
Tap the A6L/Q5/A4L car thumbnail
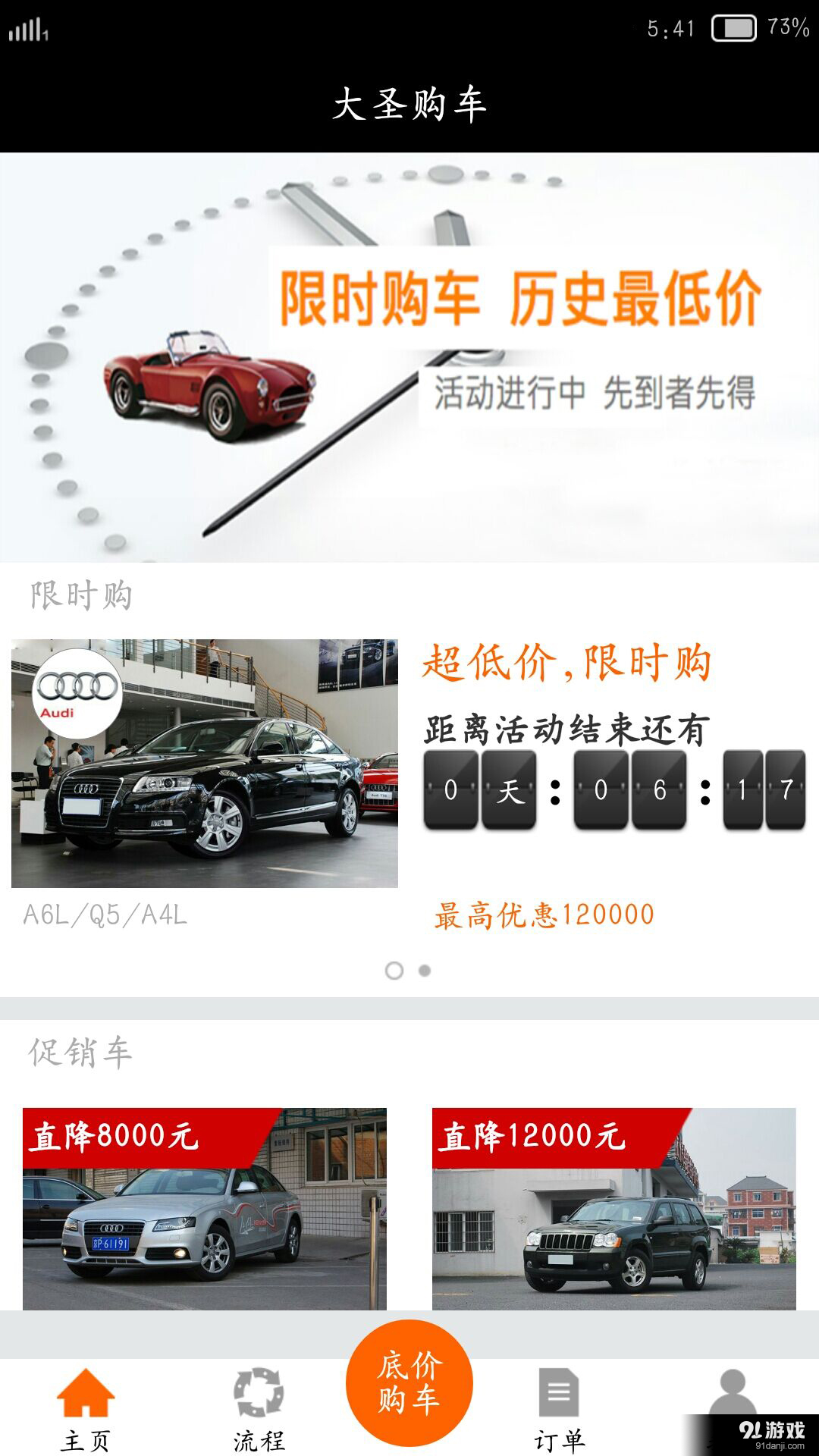[205, 766]
